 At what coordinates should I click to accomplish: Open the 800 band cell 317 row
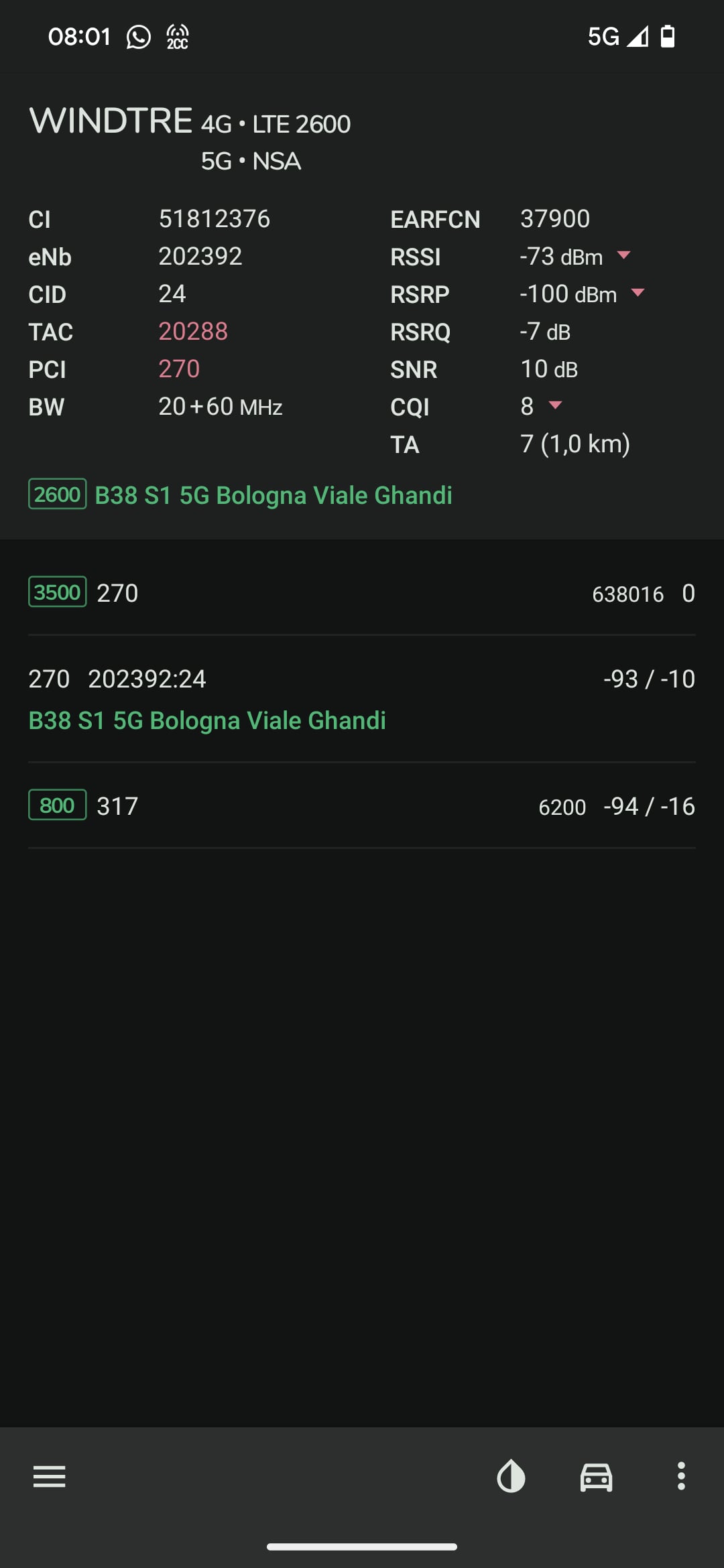362,805
